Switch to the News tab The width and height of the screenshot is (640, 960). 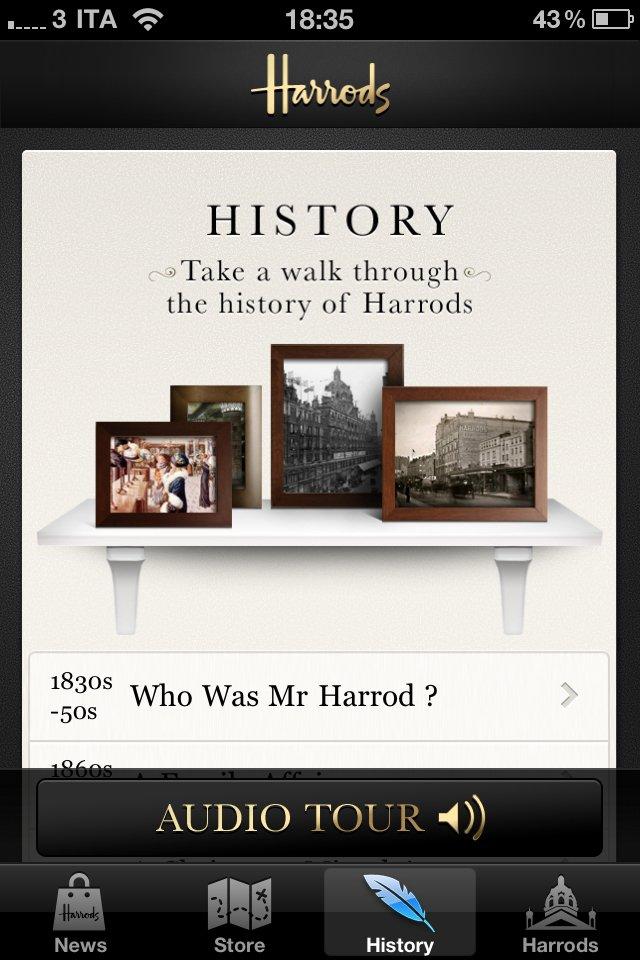point(80,914)
